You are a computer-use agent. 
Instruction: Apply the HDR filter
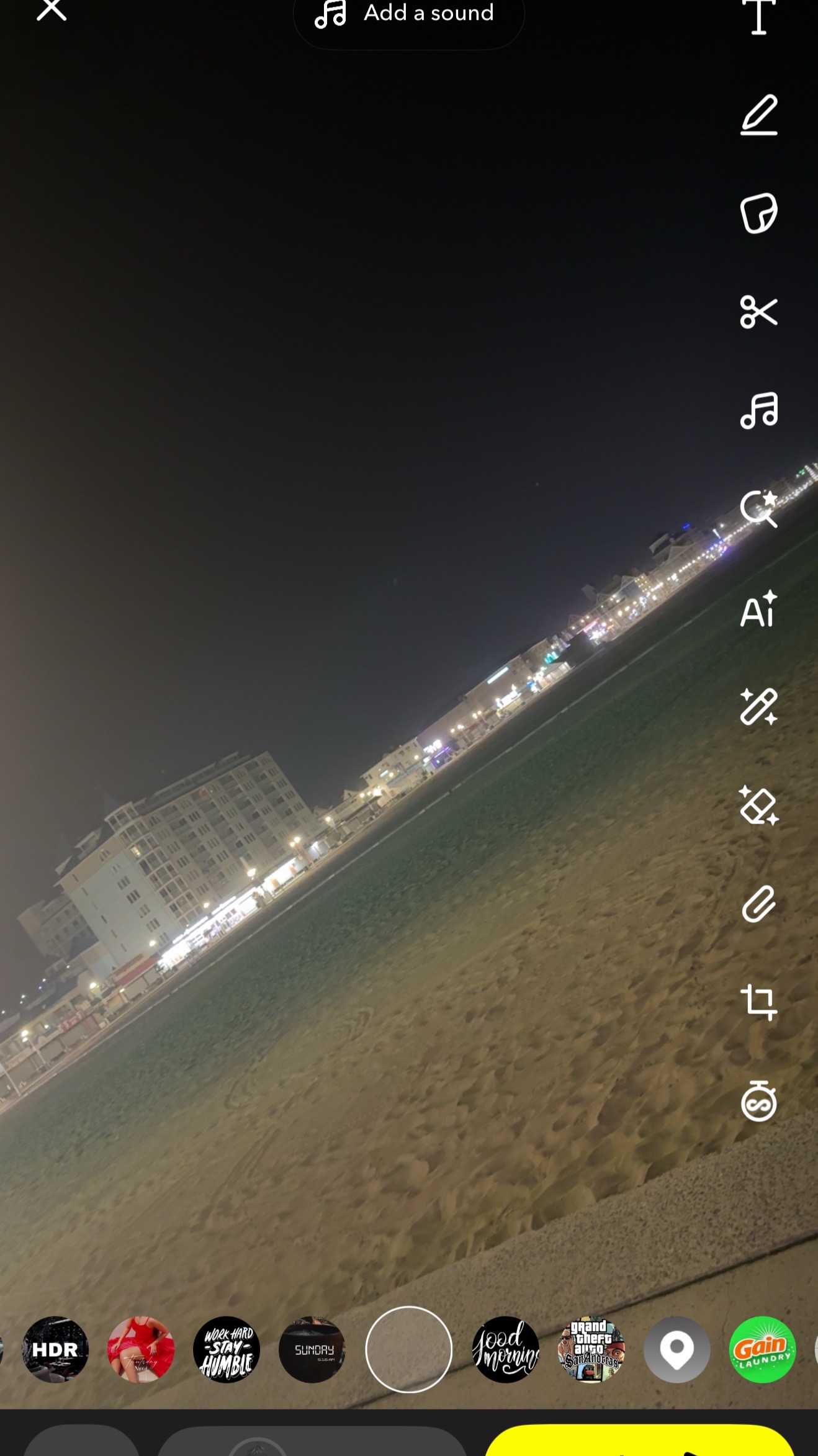(55, 1350)
